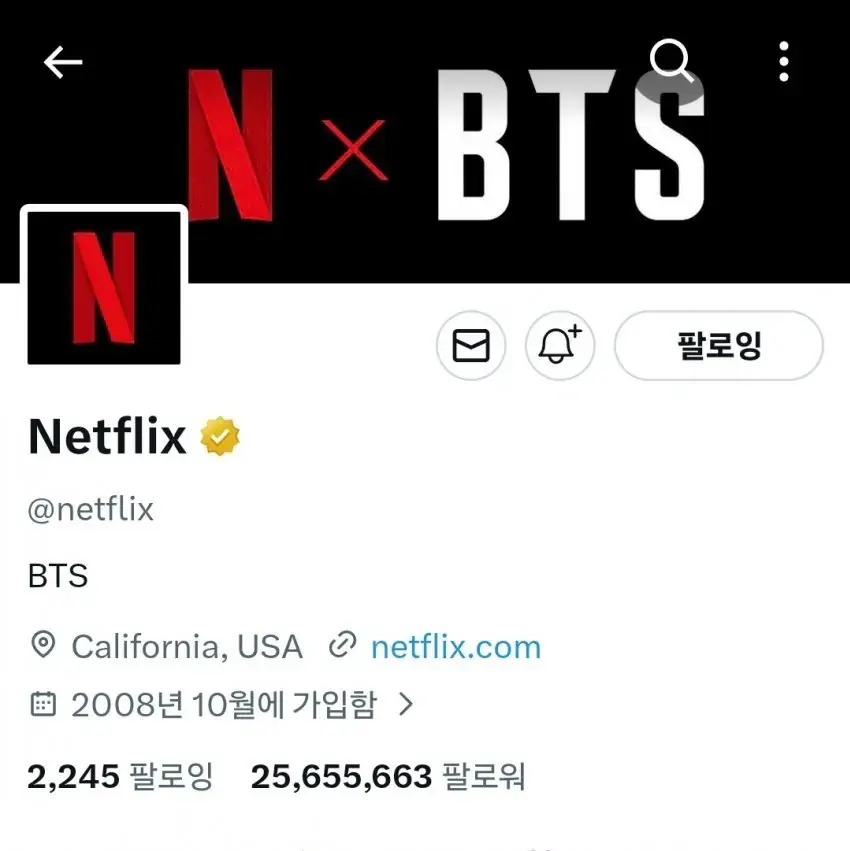The width and height of the screenshot is (850, 851).
Task: View the 25,655,663 팔로워 list
Action: click(x=388, y=776)
